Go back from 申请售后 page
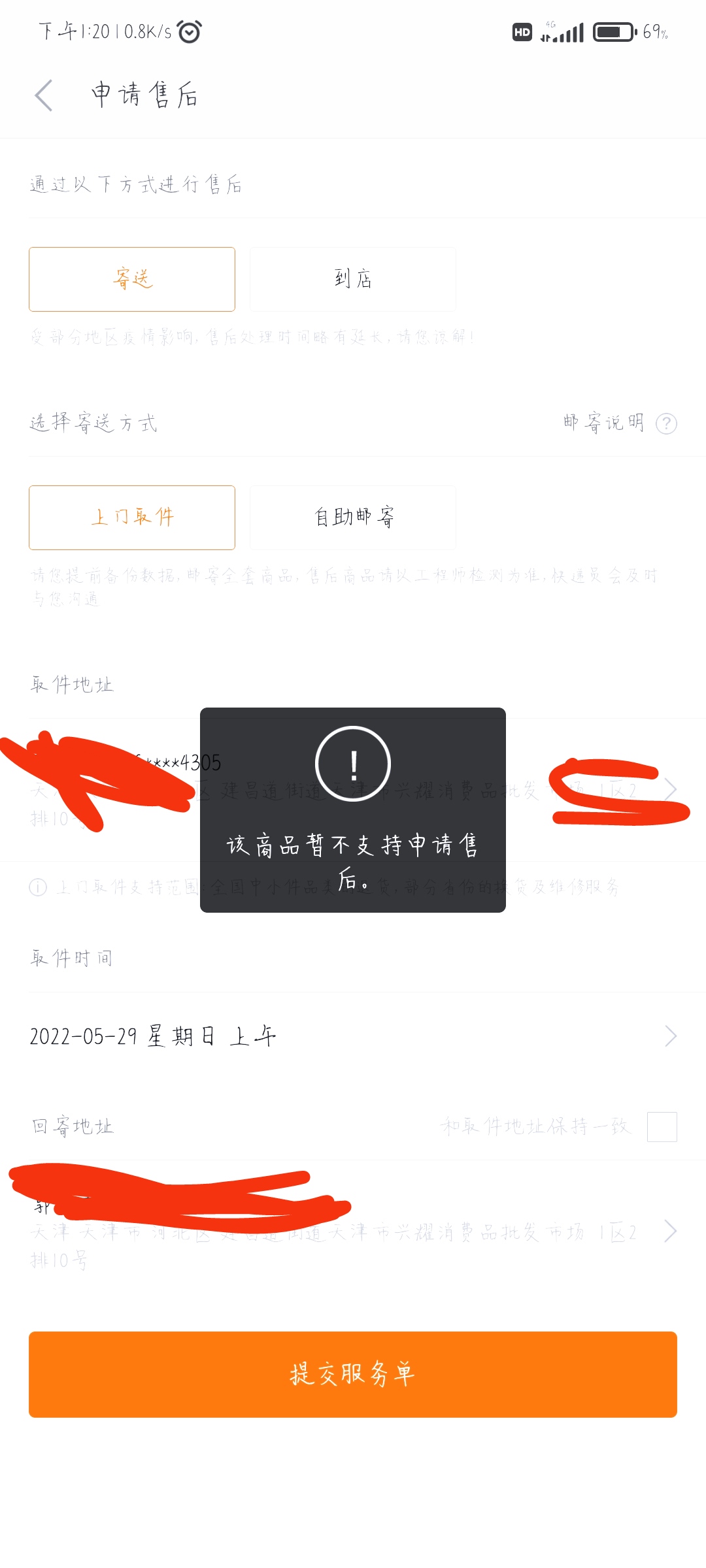 pyautogui.click(x=44, y=95)
